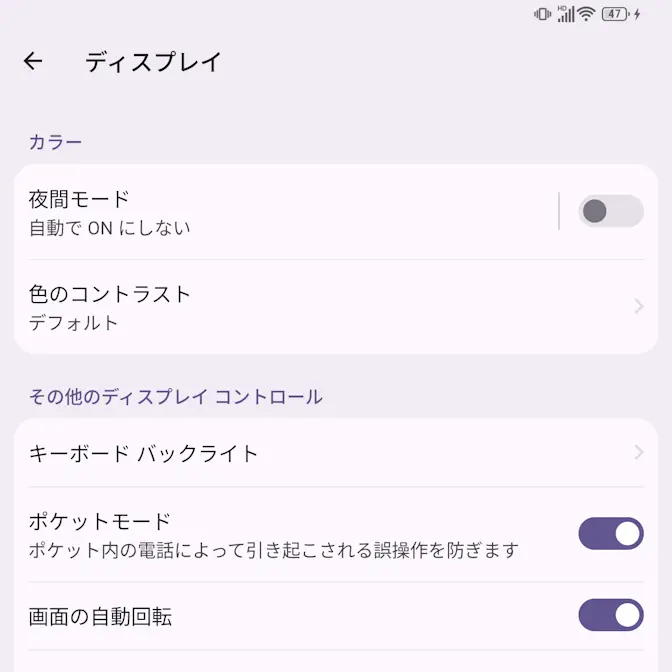Disable the ポケットモード toggle
The width and height of the screenshot is (672, 672).
click(x=610, y=534)
